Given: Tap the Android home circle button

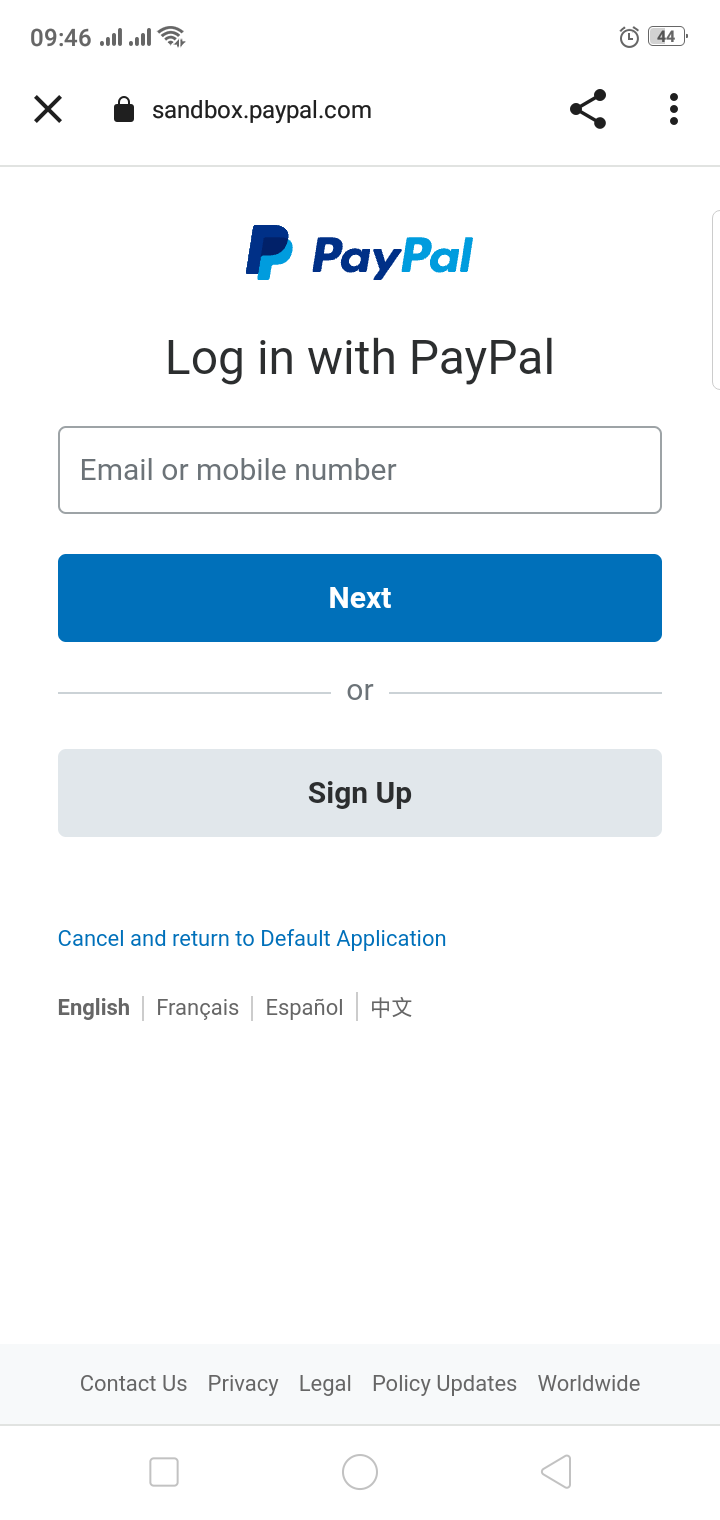Looking at the screenshot, I should [x=360, y=1471].
